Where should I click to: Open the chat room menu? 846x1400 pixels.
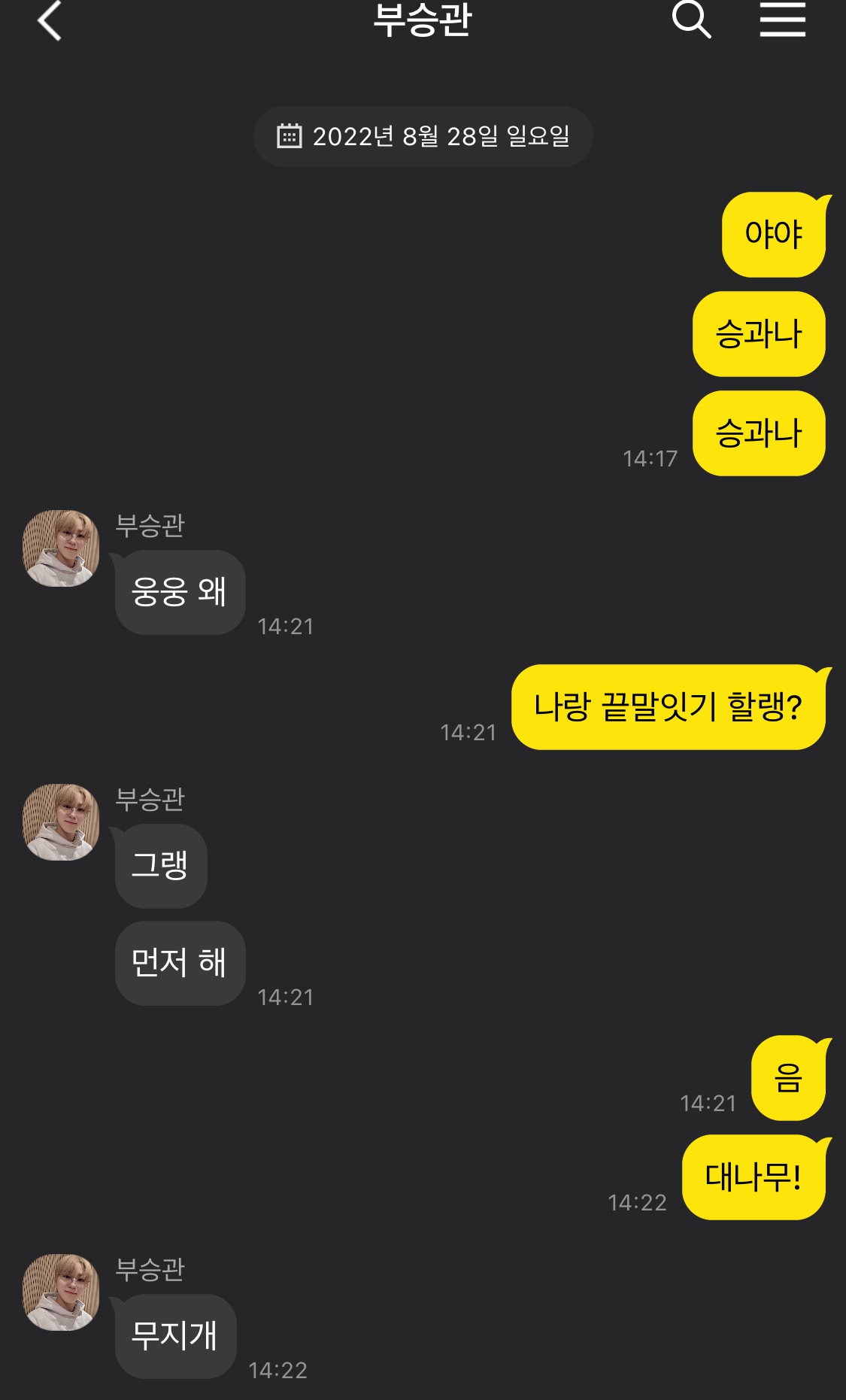782,20
